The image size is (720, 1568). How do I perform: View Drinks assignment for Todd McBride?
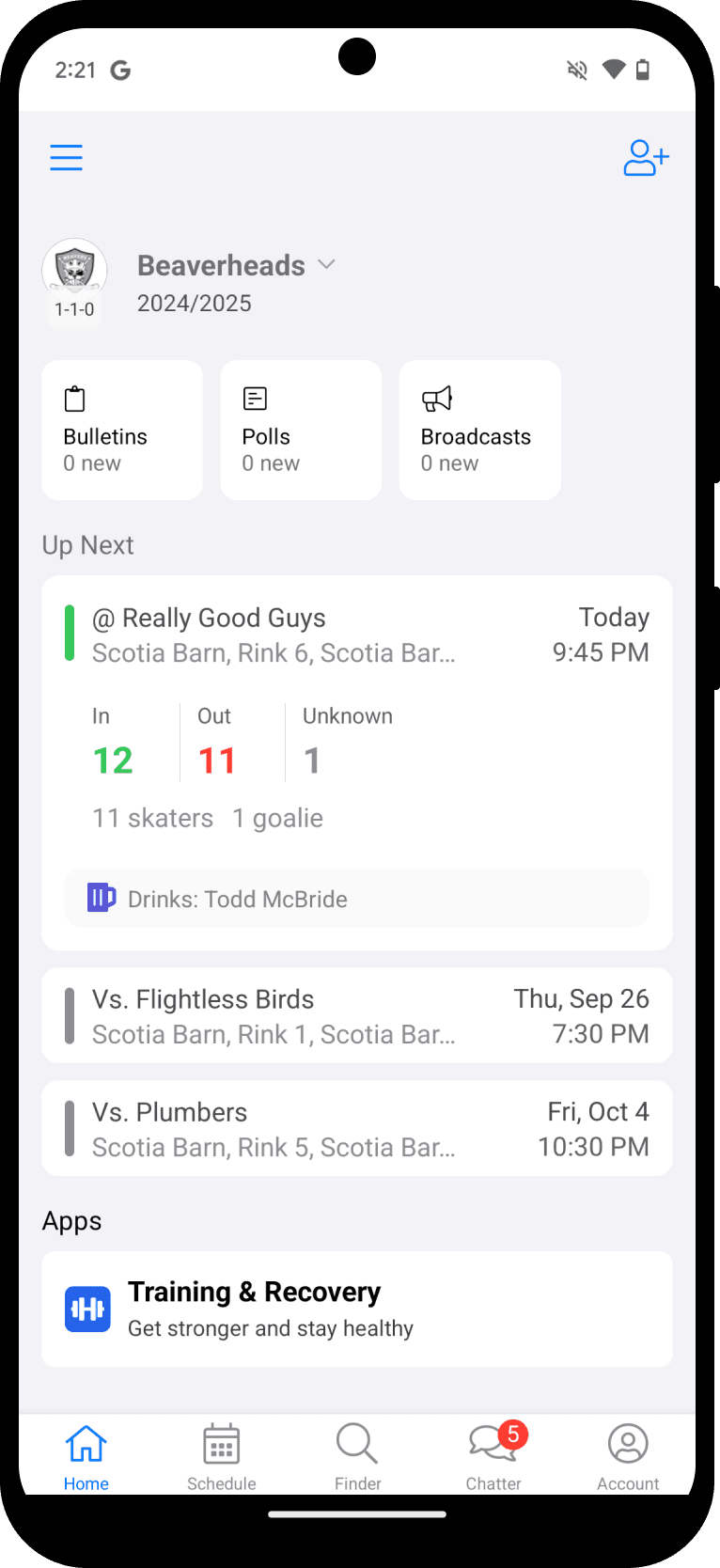tap(356, 899)
